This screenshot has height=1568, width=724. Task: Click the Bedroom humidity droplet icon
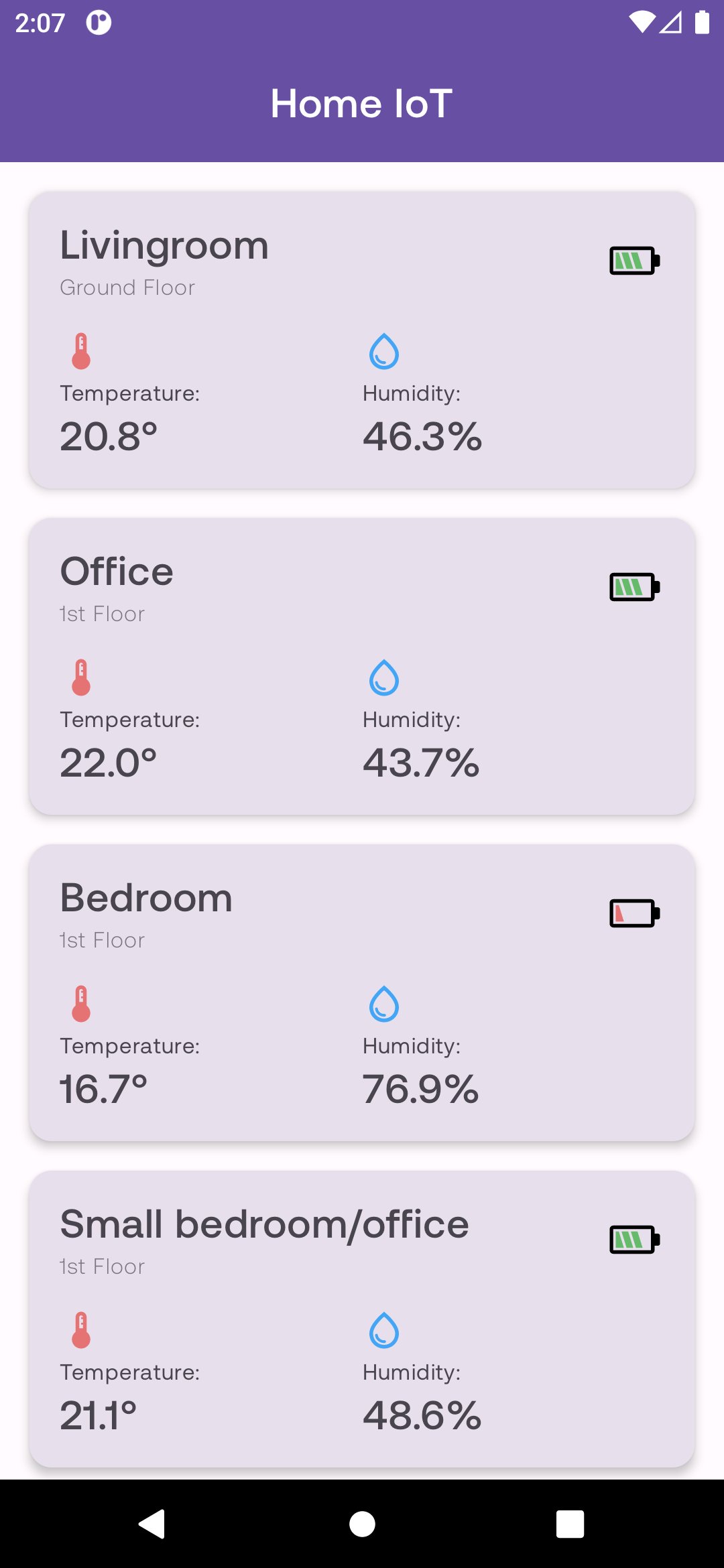[x=383, y=1002]
